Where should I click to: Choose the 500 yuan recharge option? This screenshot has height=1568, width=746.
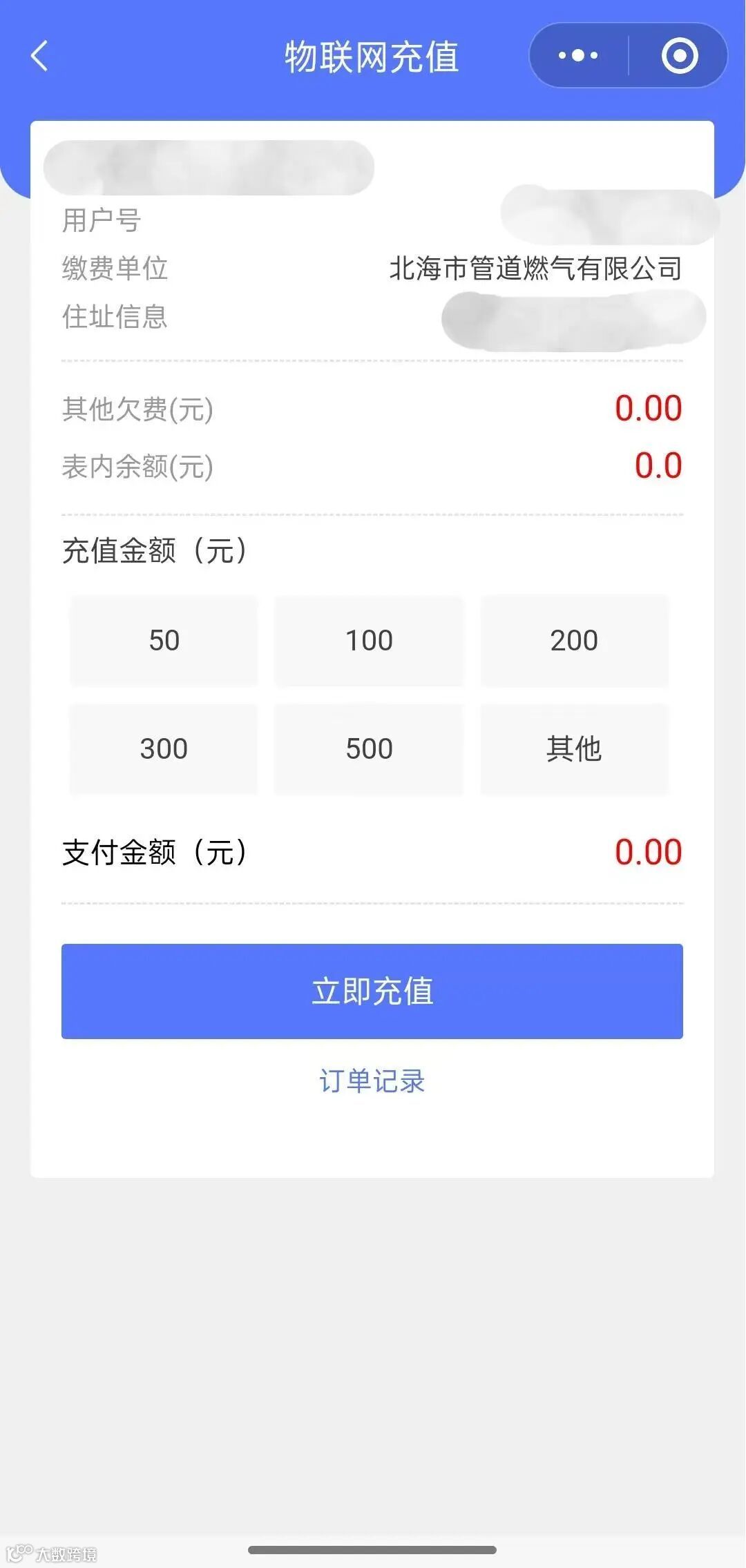tap(369, 748)
